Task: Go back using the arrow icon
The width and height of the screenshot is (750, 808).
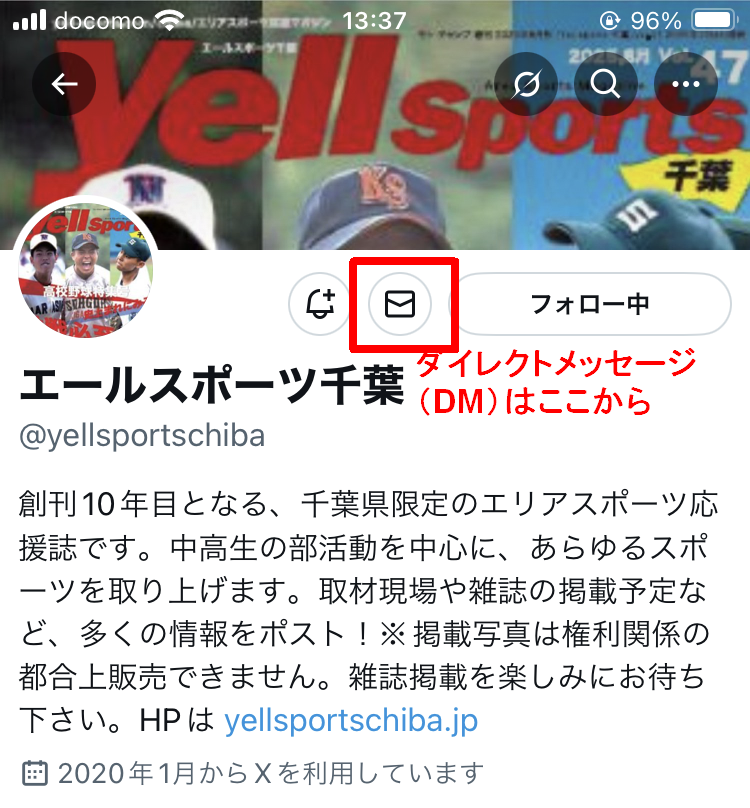Action: pos(64,84)
